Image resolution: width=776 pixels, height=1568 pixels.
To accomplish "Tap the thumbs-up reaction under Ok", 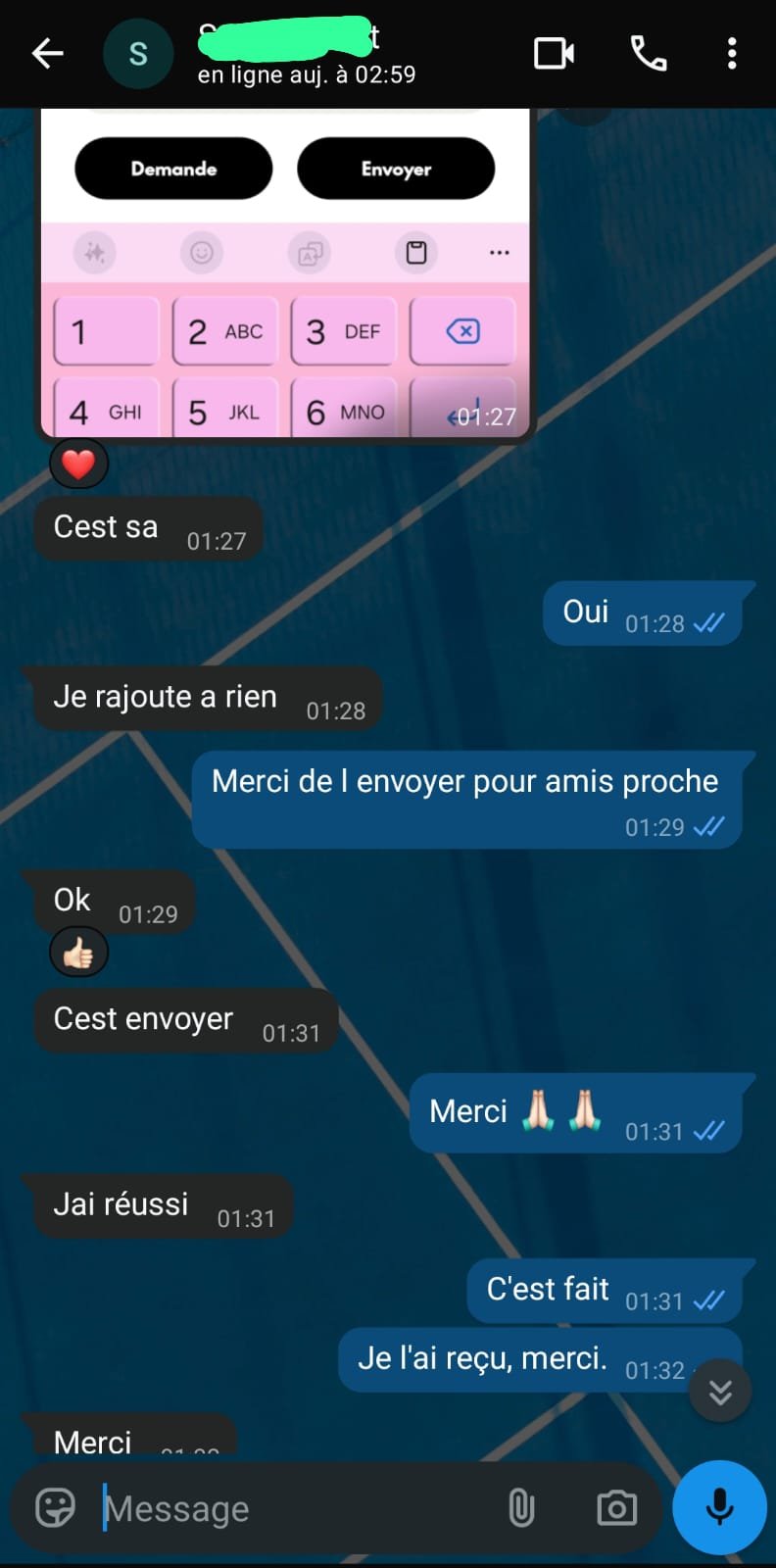I will 78,953.
